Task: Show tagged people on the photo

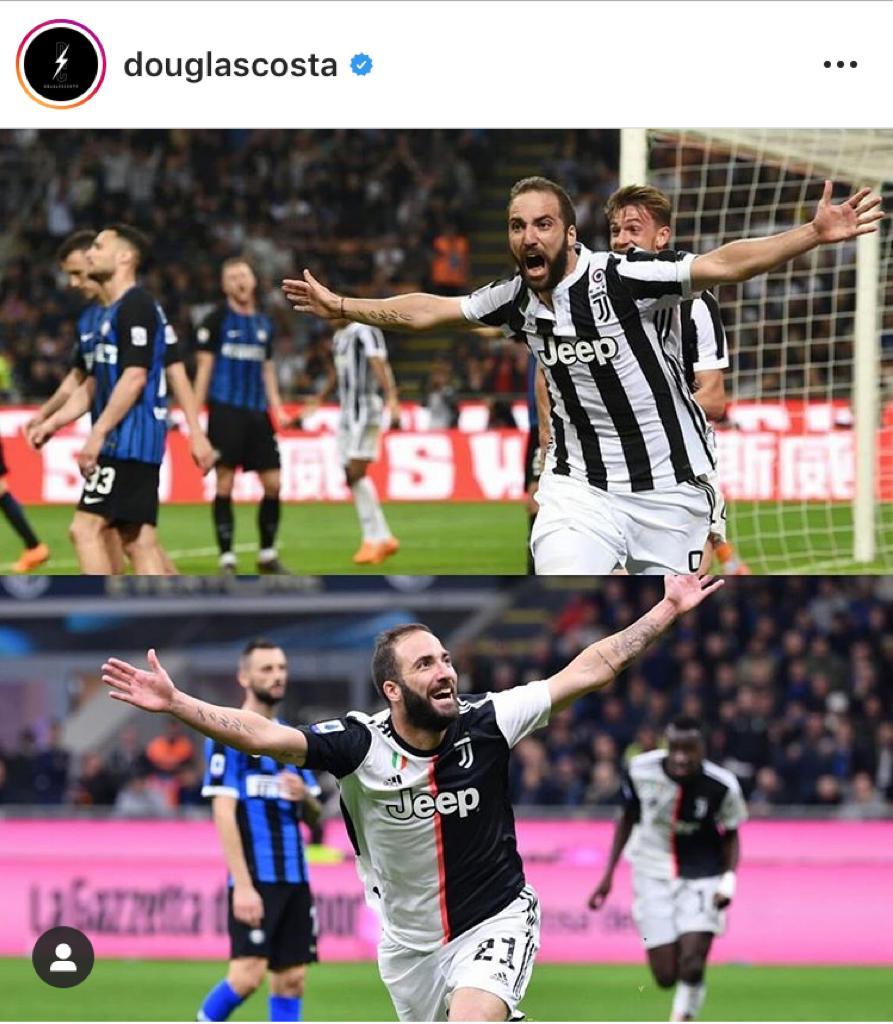Action: (63, 957)
